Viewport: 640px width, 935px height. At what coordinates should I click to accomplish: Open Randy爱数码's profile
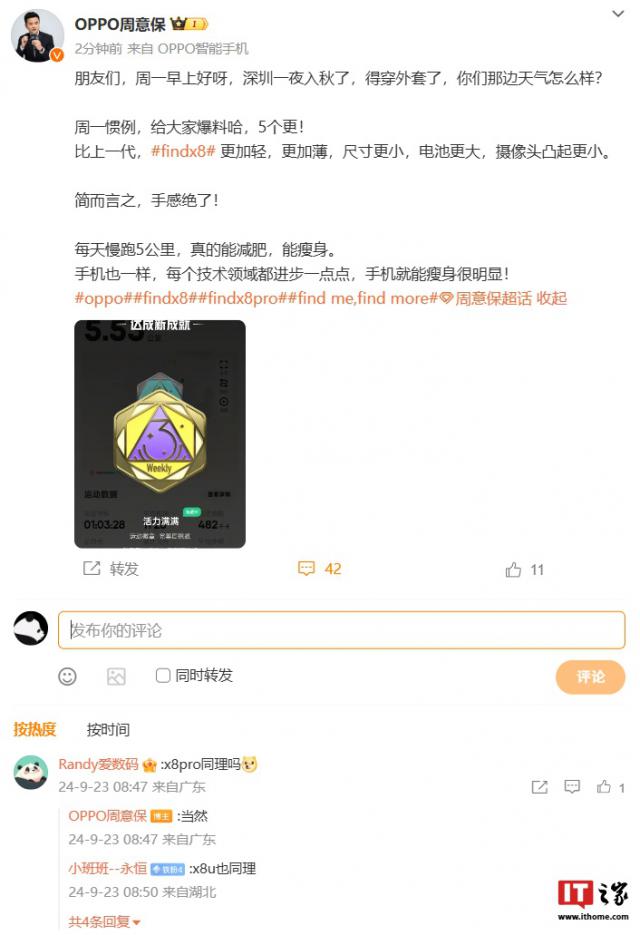point(98,764)
